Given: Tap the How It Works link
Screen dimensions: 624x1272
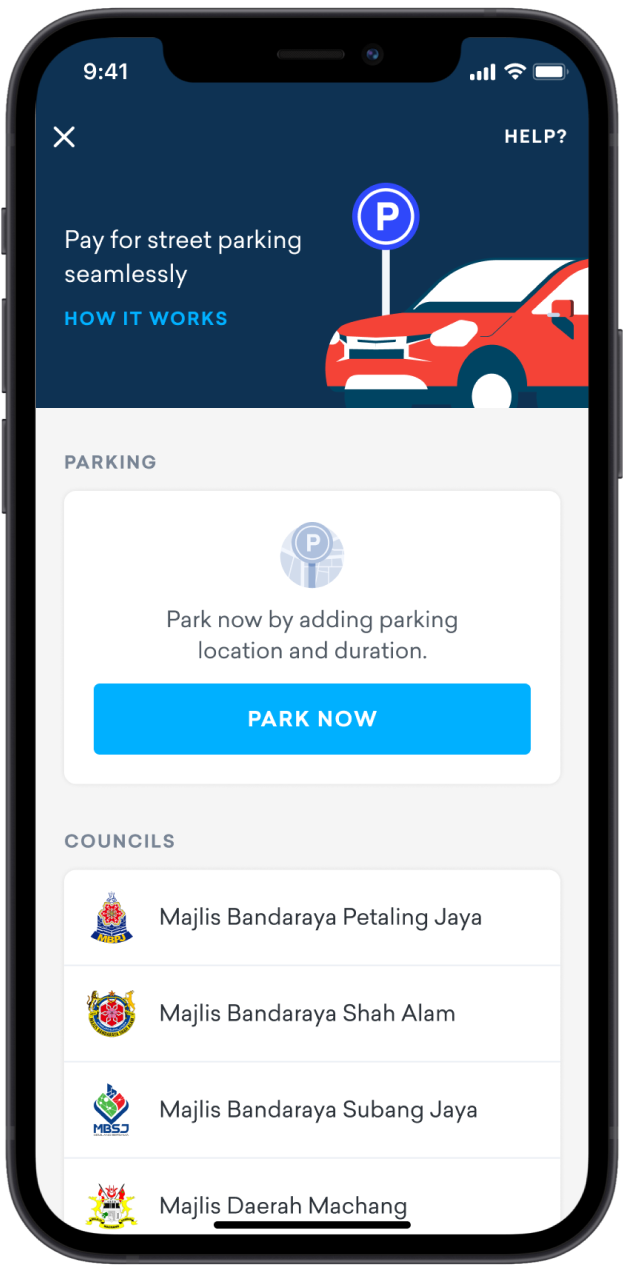Looking at the screenshot, I should tap(146, 319).
